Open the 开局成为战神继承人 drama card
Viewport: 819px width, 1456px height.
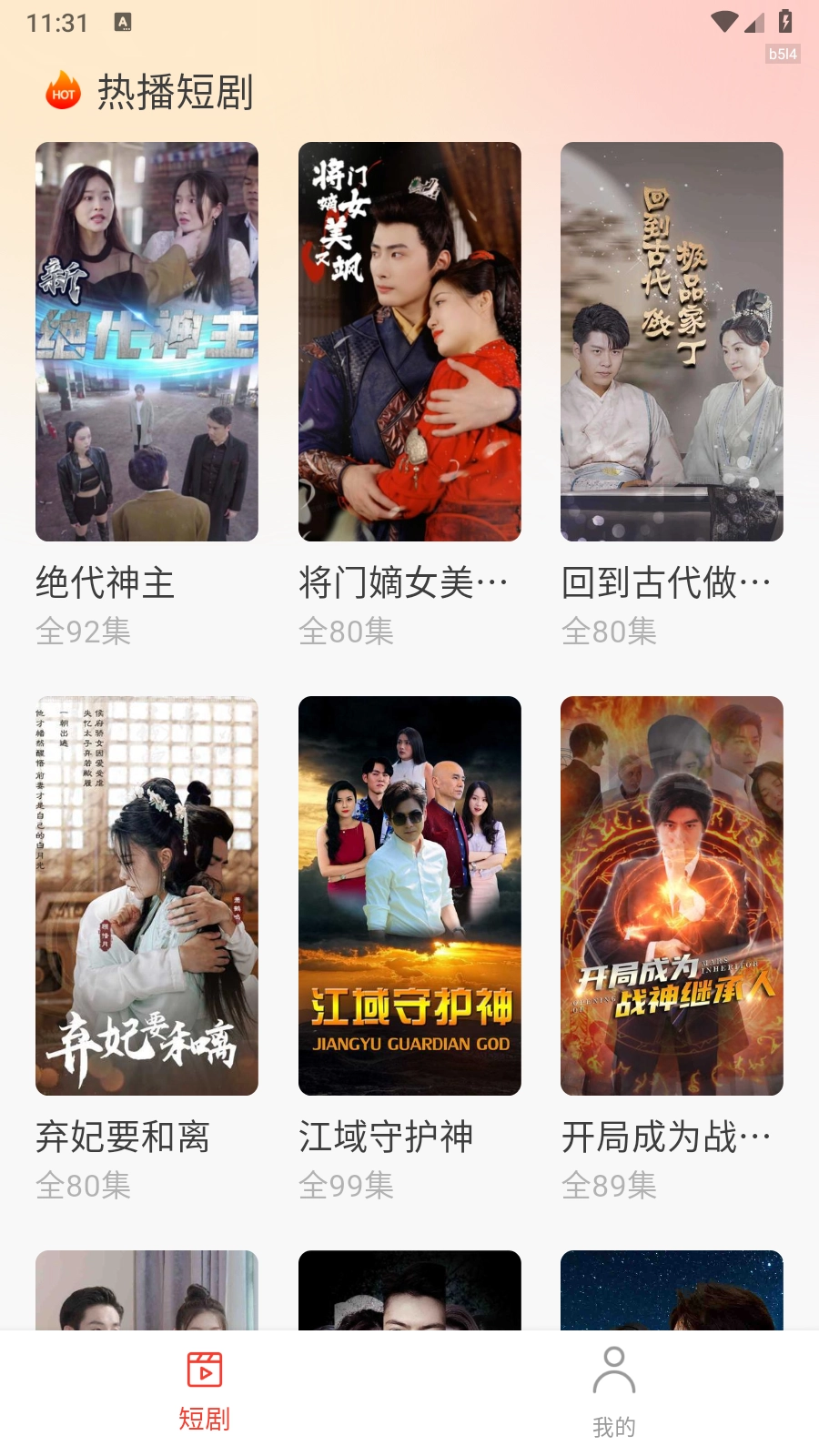(x=672, y=895)
